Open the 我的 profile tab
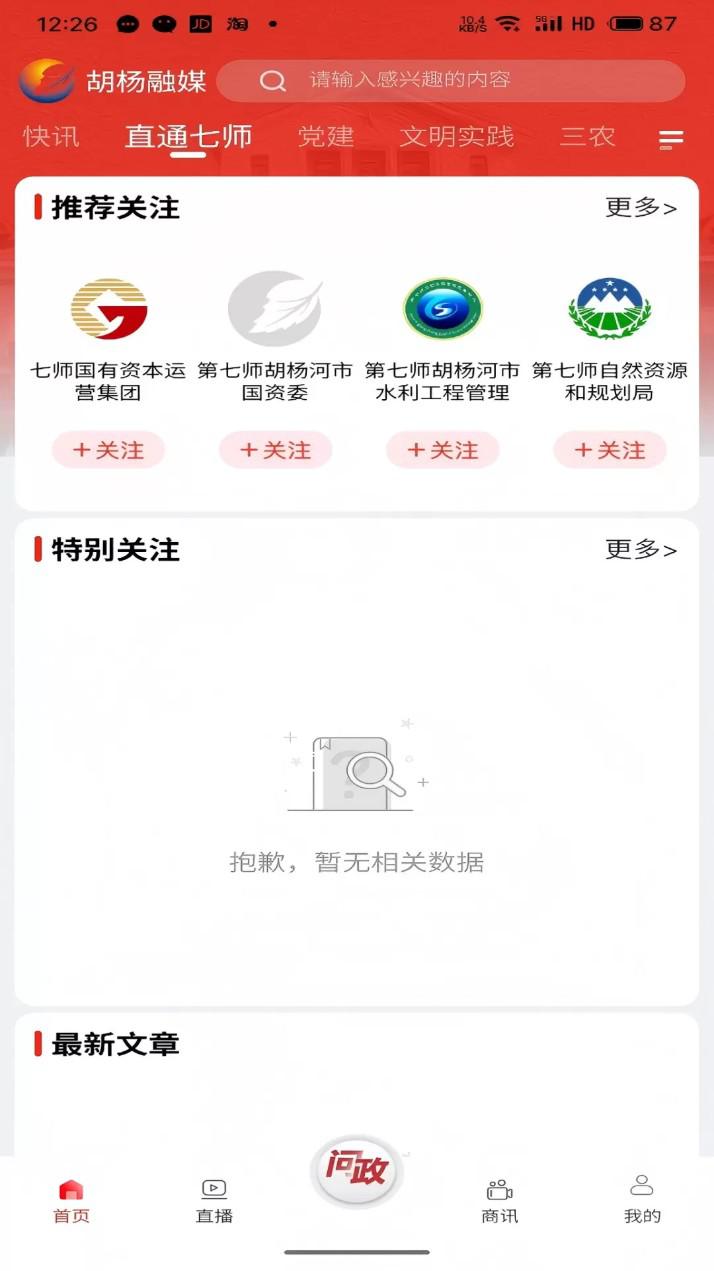The width and height of the screenshot is (714, 1271). (x=642, y=1200)
